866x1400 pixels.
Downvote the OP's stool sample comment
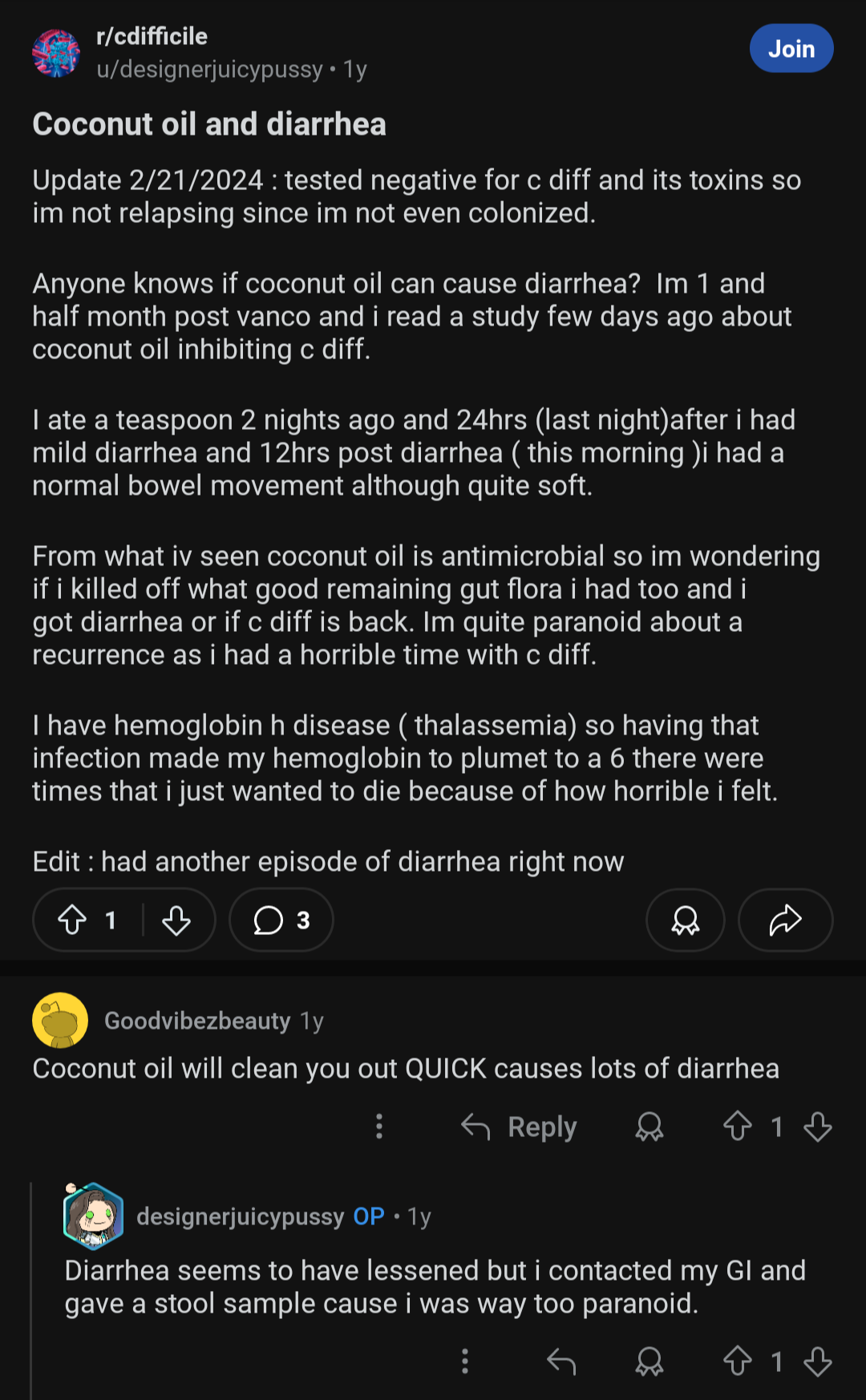[x=818, y=1361]
